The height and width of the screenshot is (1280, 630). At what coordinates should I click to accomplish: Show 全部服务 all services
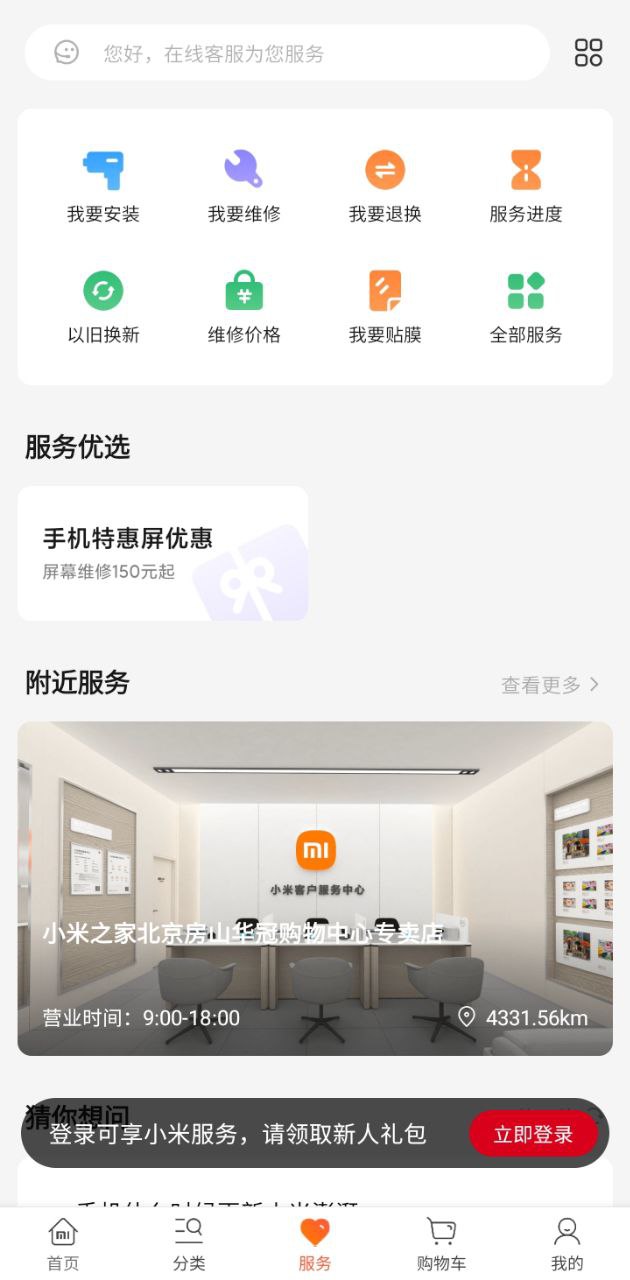pyautogui.click(x=526, y=307)
